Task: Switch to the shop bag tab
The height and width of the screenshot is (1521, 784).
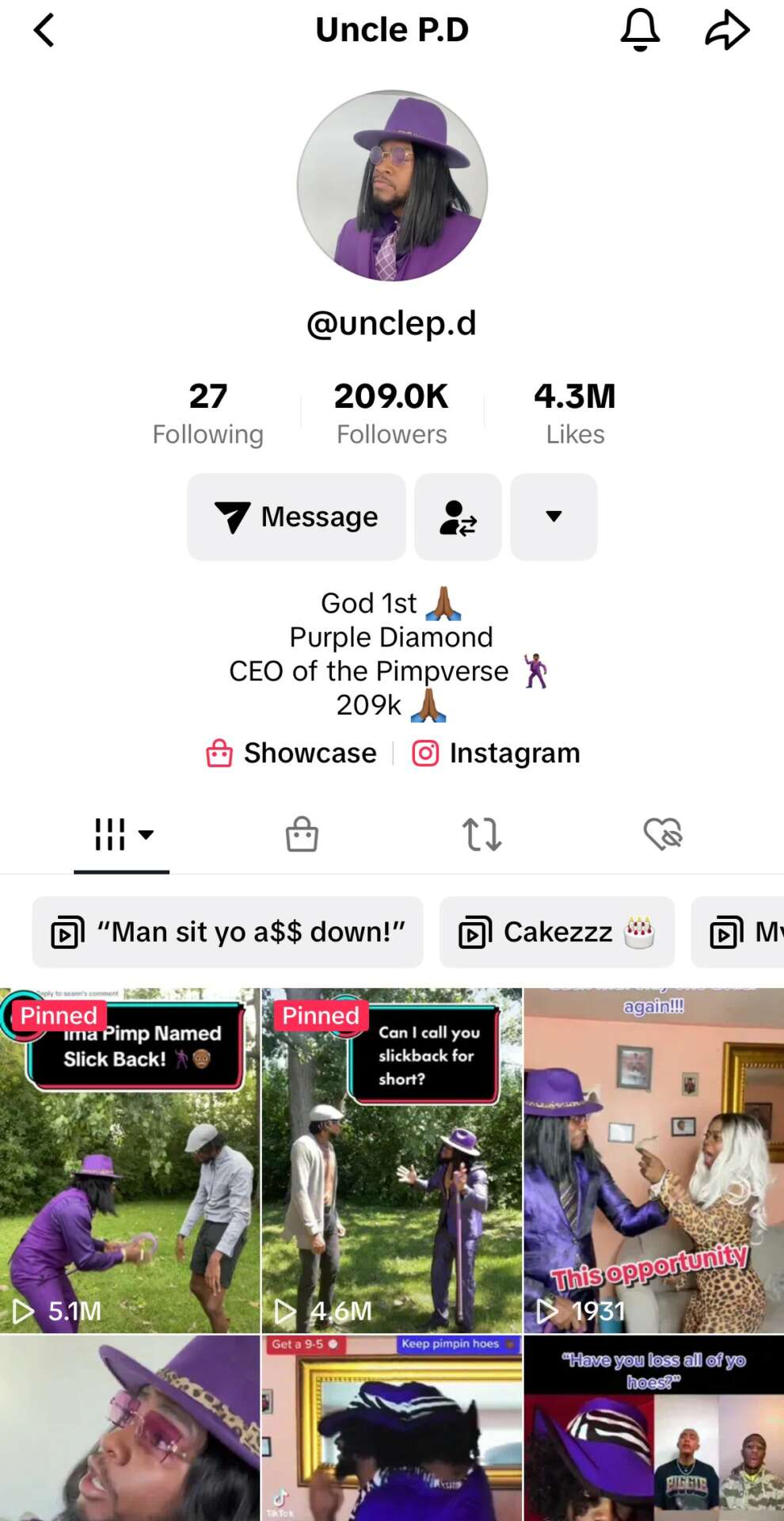Action: tap(302, 834)
